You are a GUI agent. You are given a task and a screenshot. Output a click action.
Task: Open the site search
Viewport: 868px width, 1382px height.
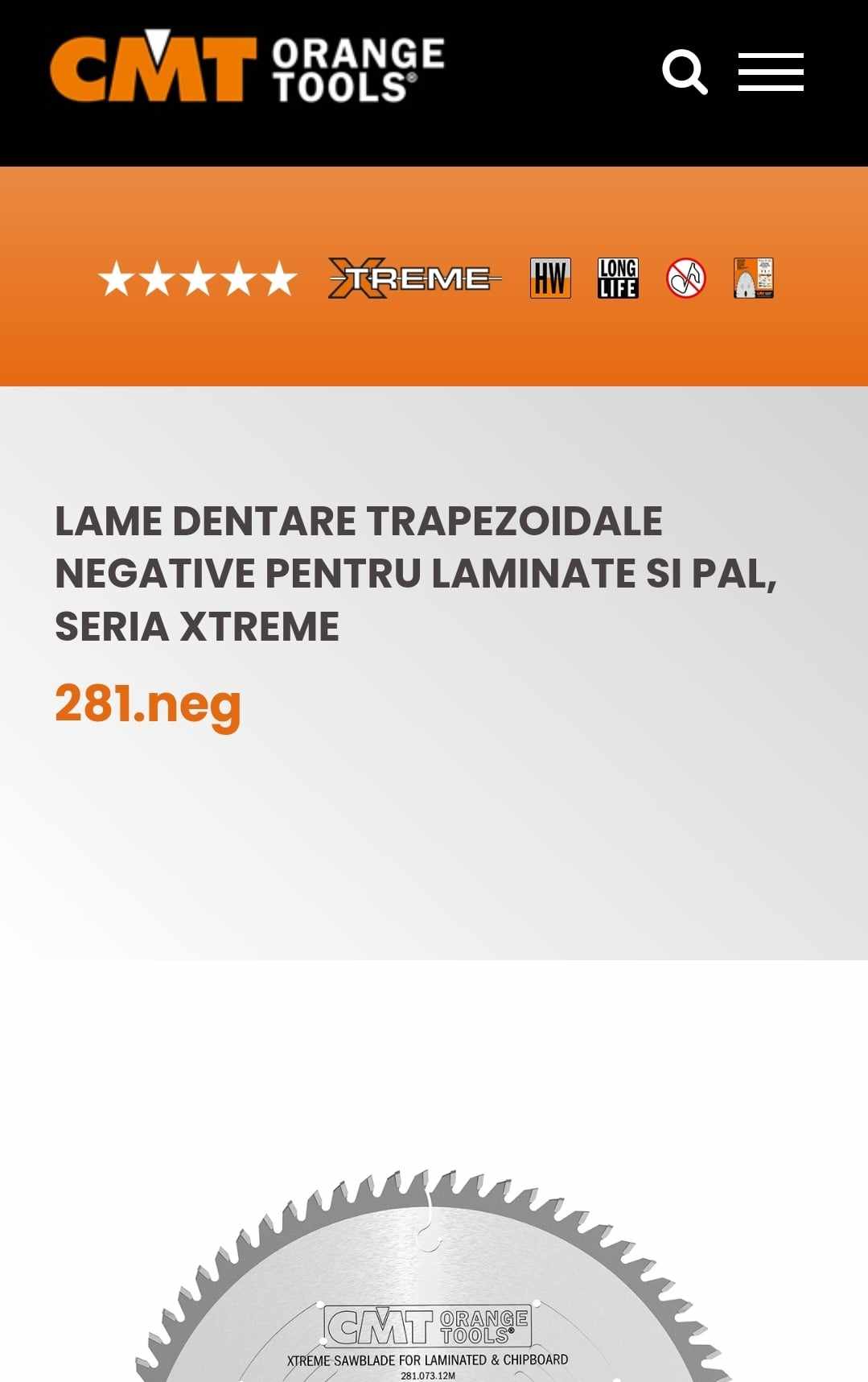685,72
